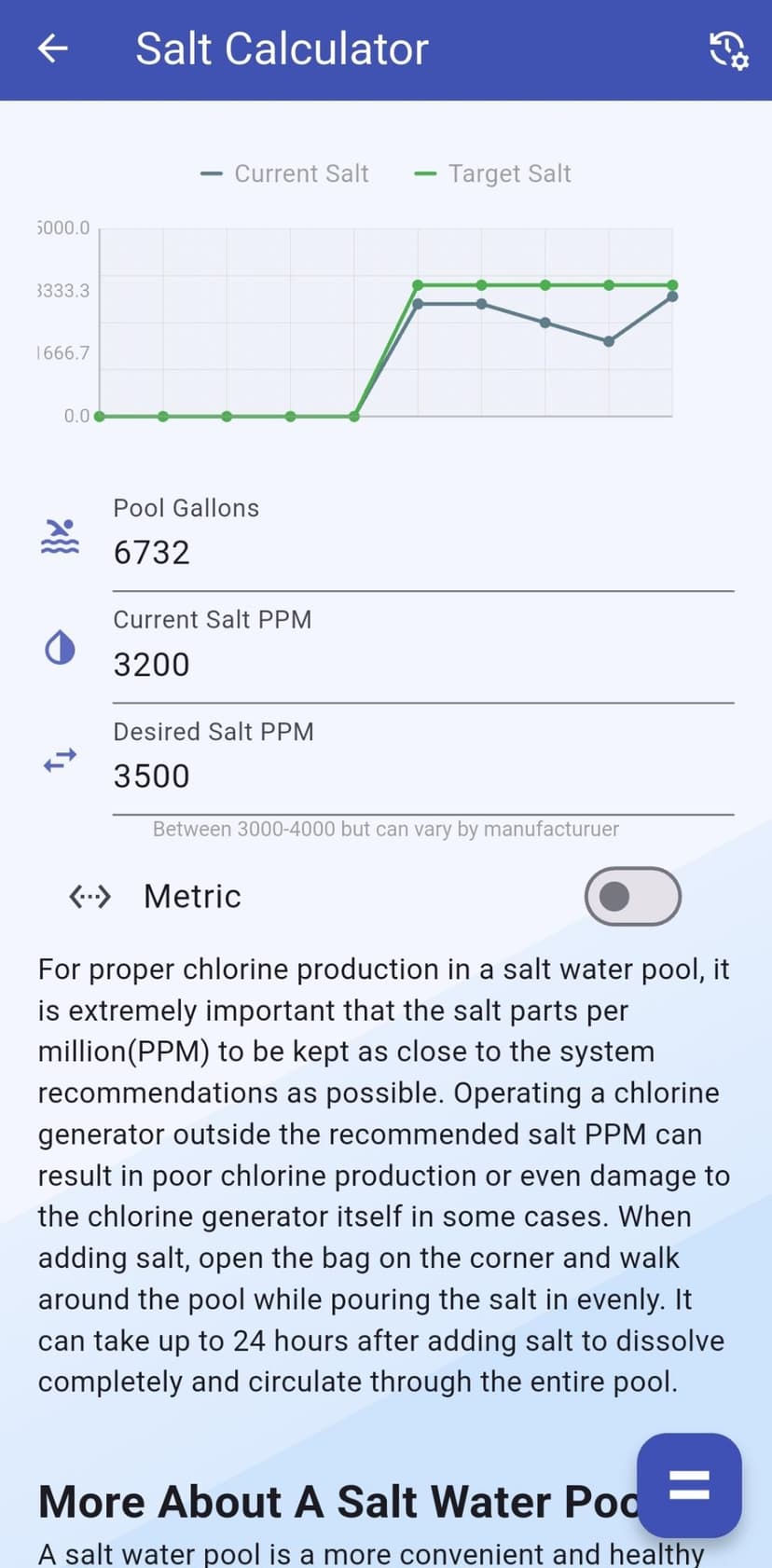Select the last Current Salt data point on chart
The height and width of the screenshot is (1568, 772).
click(671, 296)
